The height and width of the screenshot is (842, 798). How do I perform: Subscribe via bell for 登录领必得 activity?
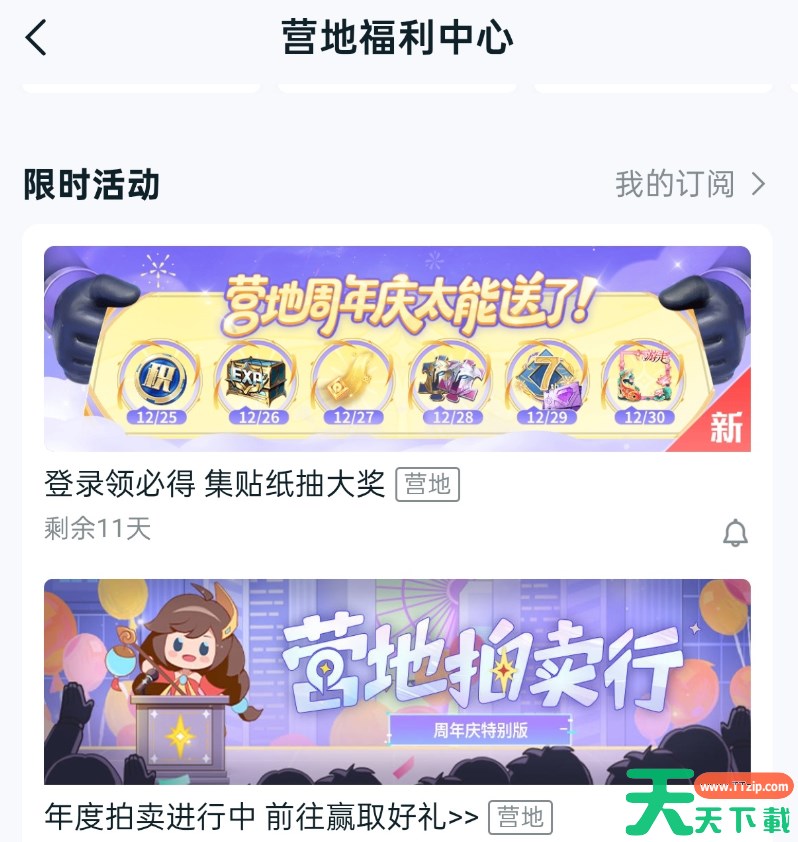(x=735, y=533)
